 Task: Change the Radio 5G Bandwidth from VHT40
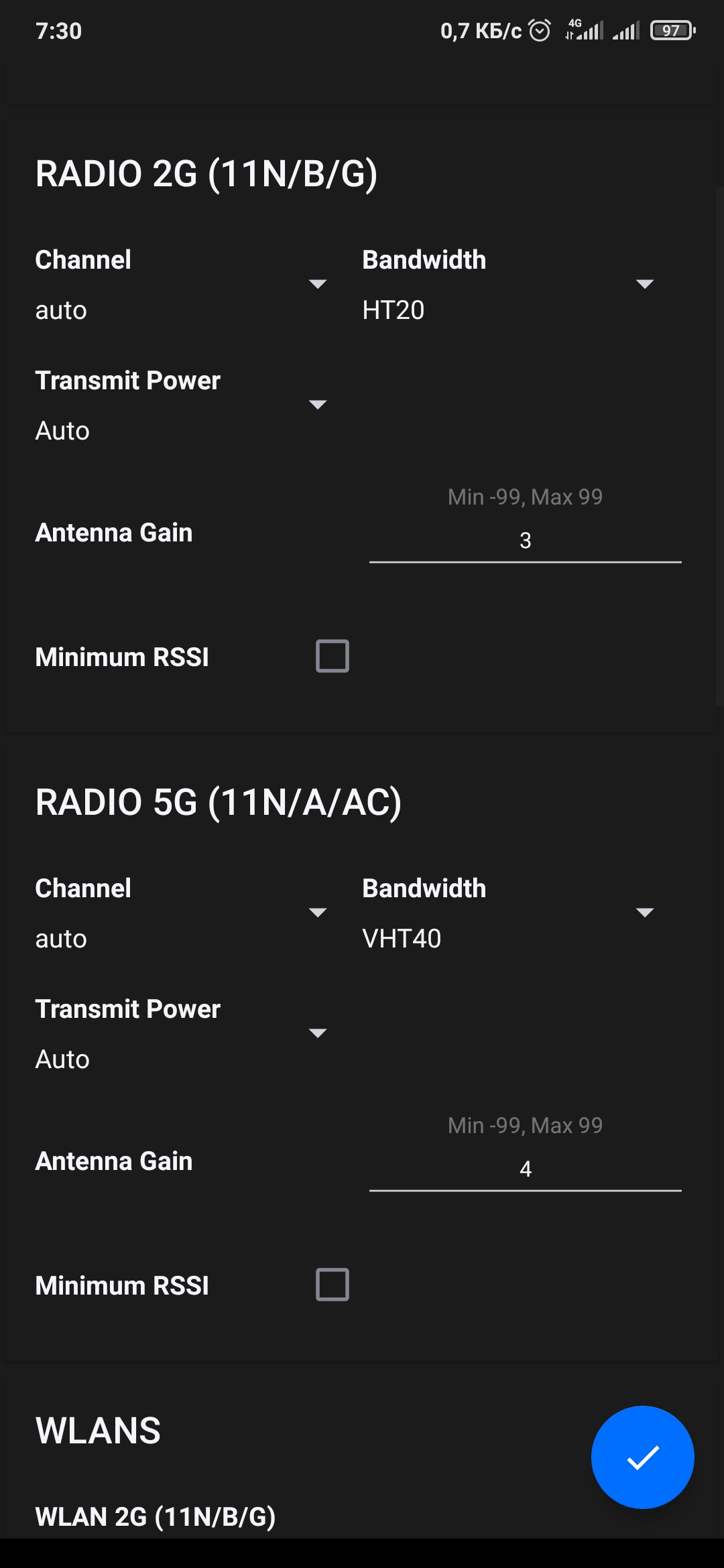pyautogui.click(x=508, y=914)
